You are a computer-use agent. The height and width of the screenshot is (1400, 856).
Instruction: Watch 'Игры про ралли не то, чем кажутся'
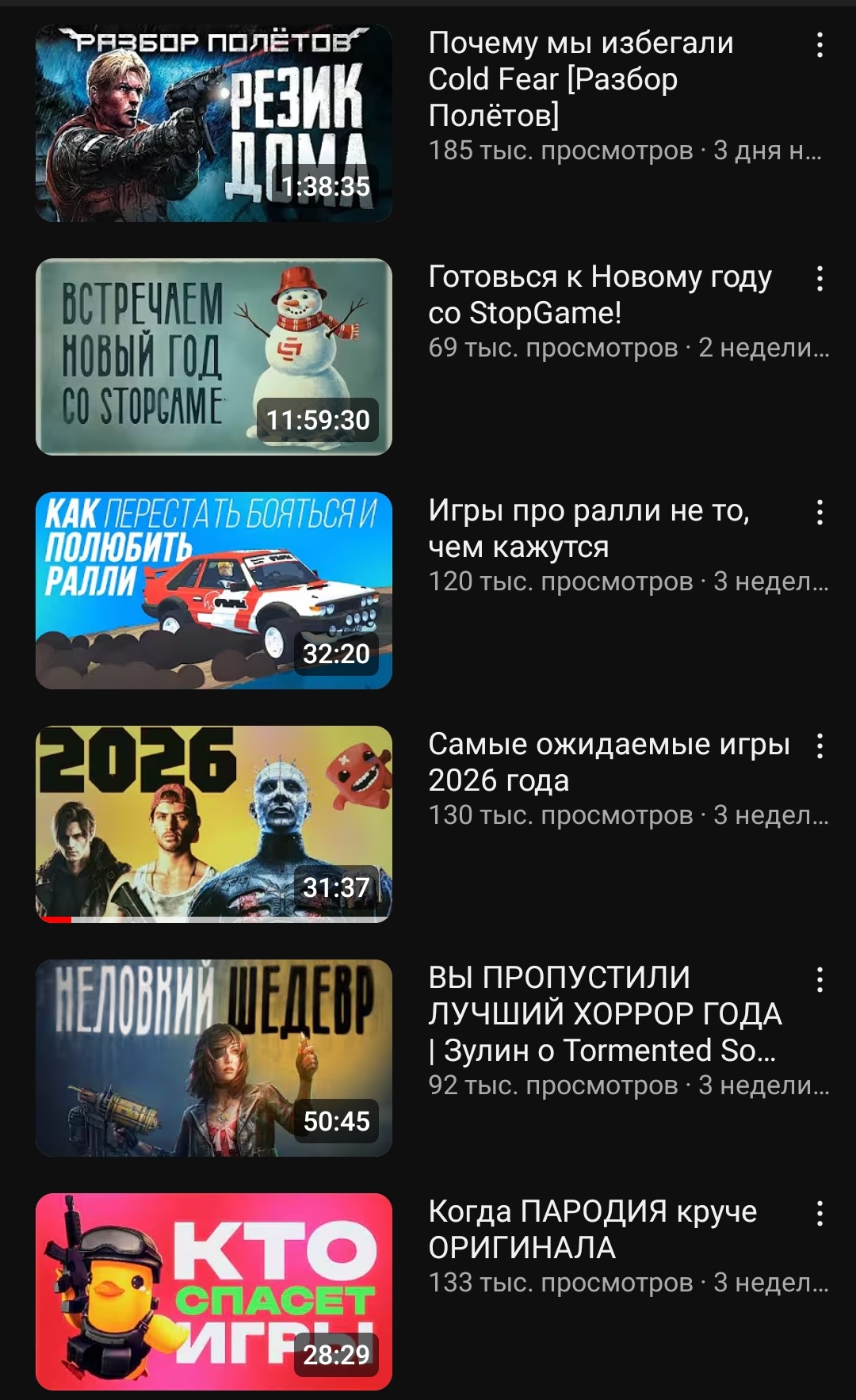coord(214,590)
